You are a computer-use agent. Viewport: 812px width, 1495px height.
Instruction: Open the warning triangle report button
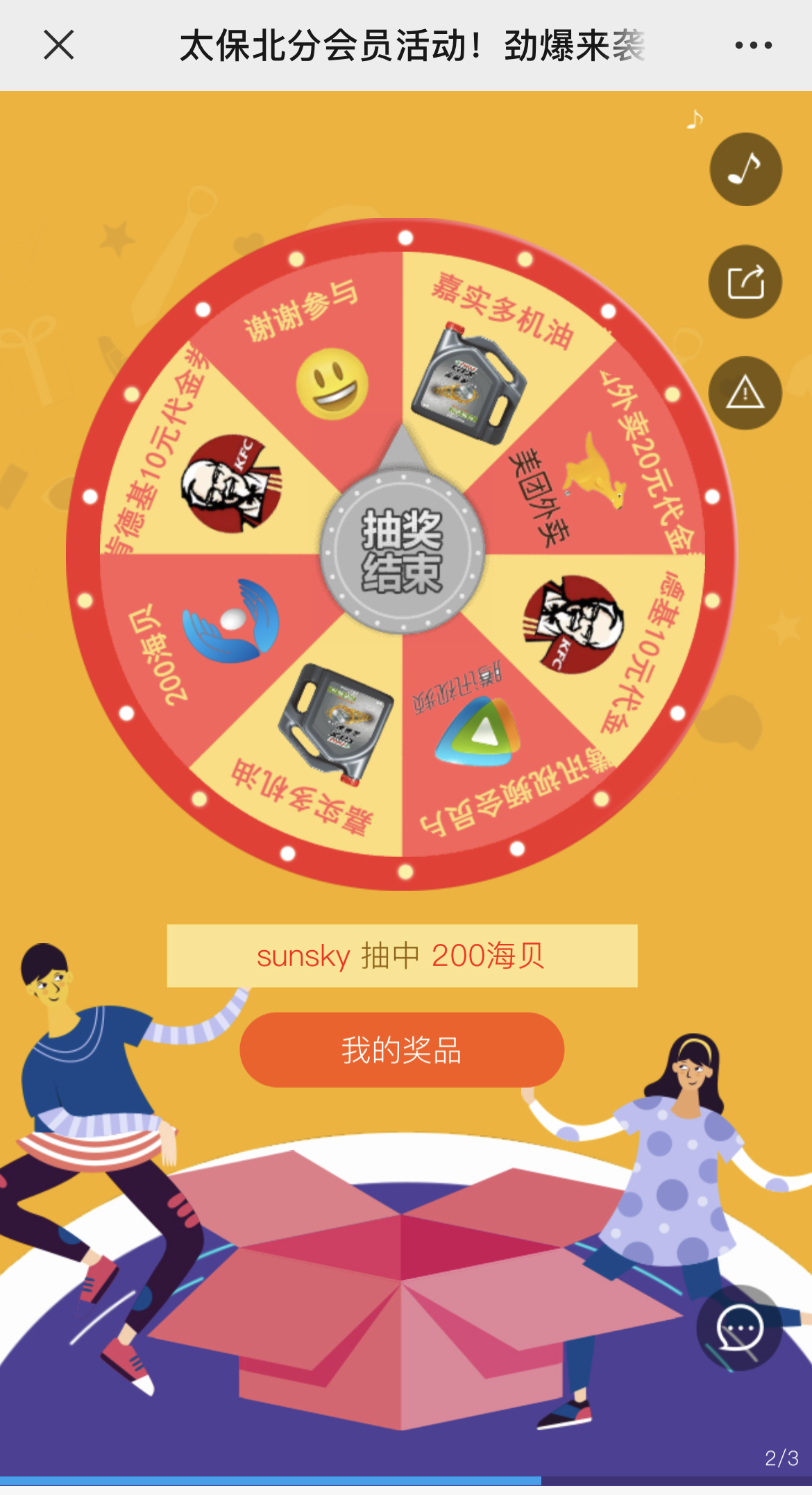point(745,393)
